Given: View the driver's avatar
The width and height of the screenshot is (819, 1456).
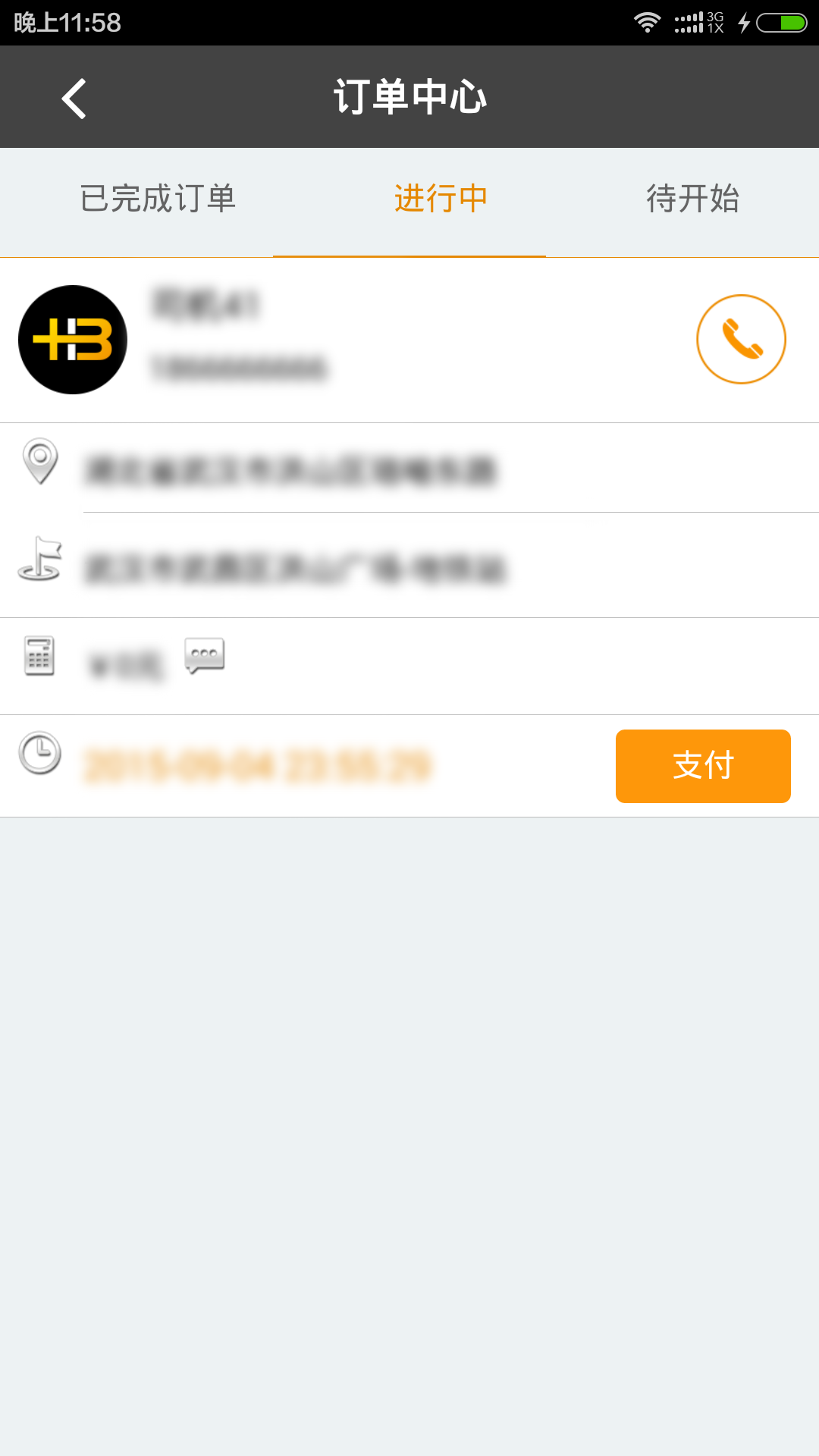Looking at the screenshot, I should (73, 340).
